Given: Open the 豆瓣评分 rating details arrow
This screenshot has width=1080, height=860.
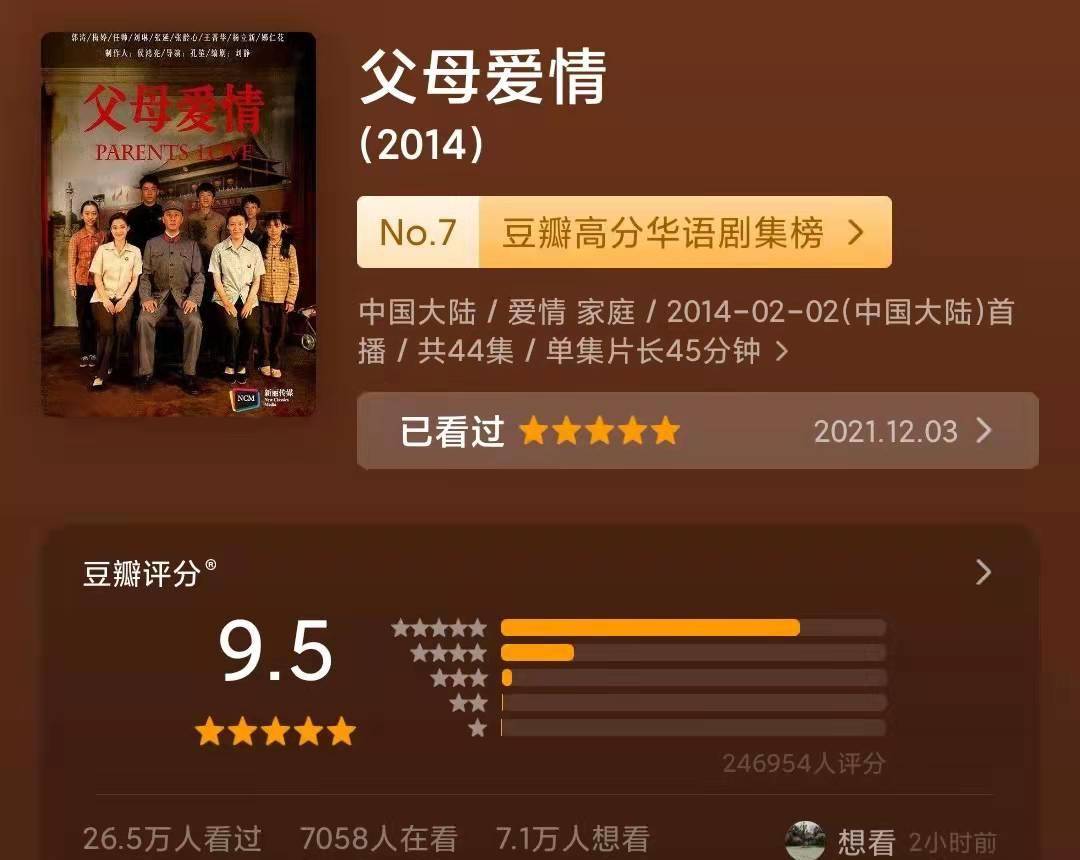Looking at the screenshot, I should click(983, 572).
